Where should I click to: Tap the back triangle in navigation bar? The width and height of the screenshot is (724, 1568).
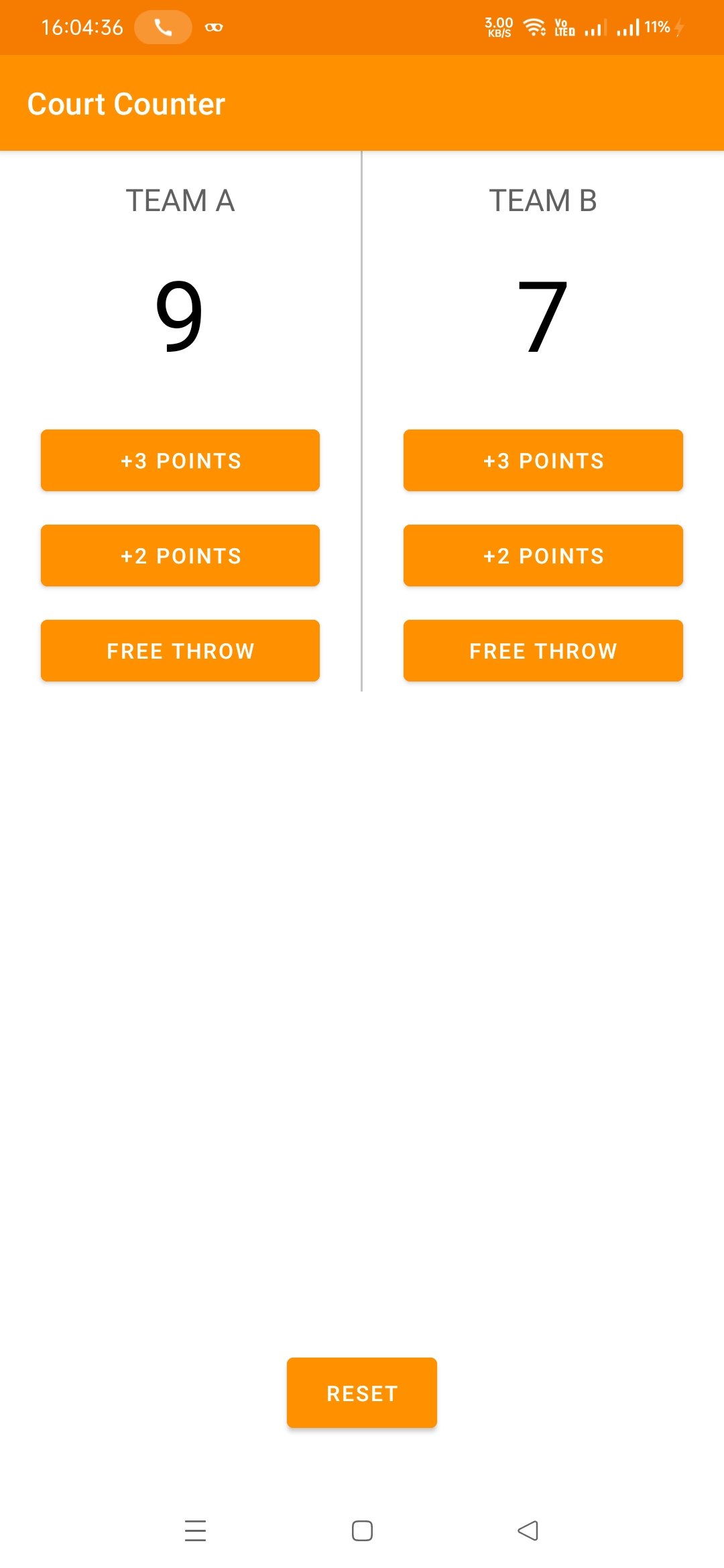[528, 1532]
